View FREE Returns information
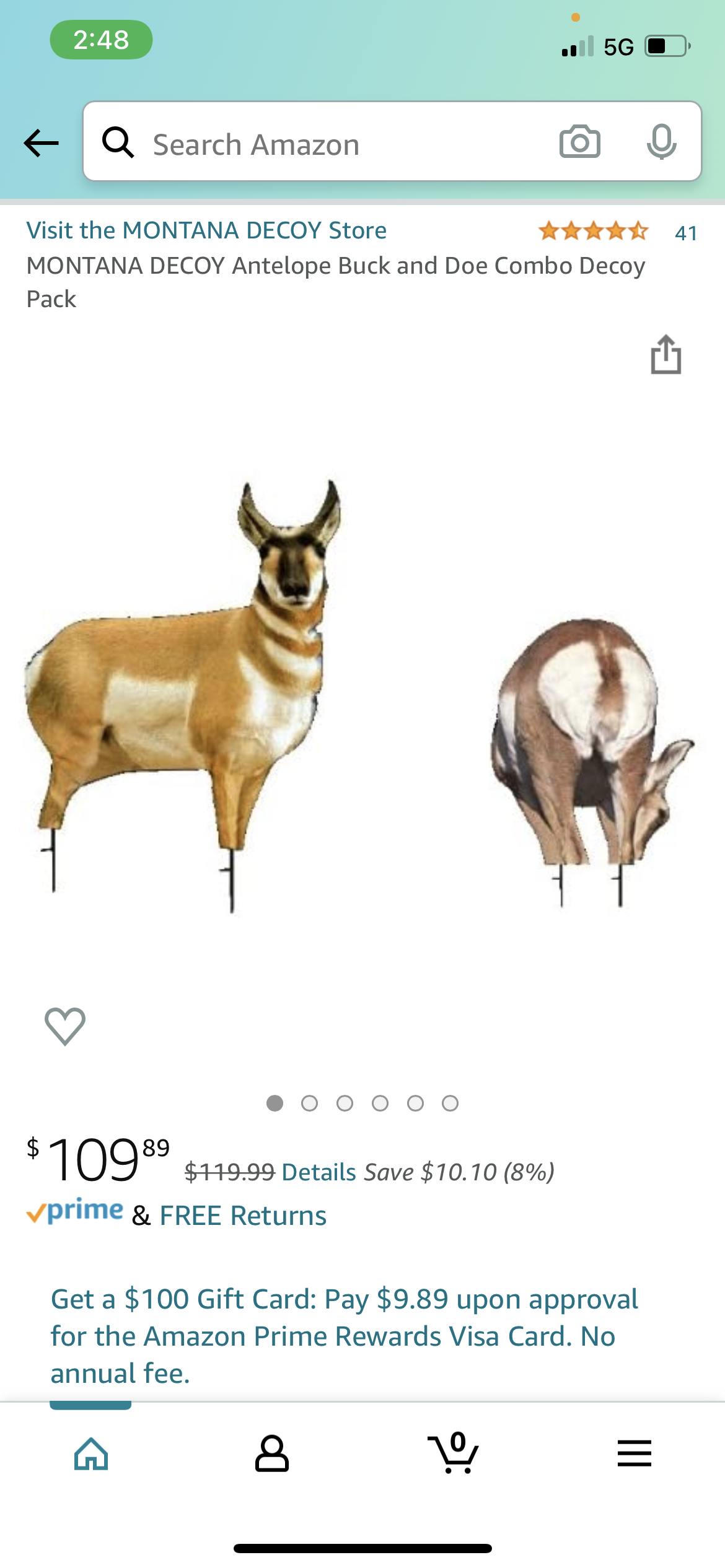 (243, 1216)
